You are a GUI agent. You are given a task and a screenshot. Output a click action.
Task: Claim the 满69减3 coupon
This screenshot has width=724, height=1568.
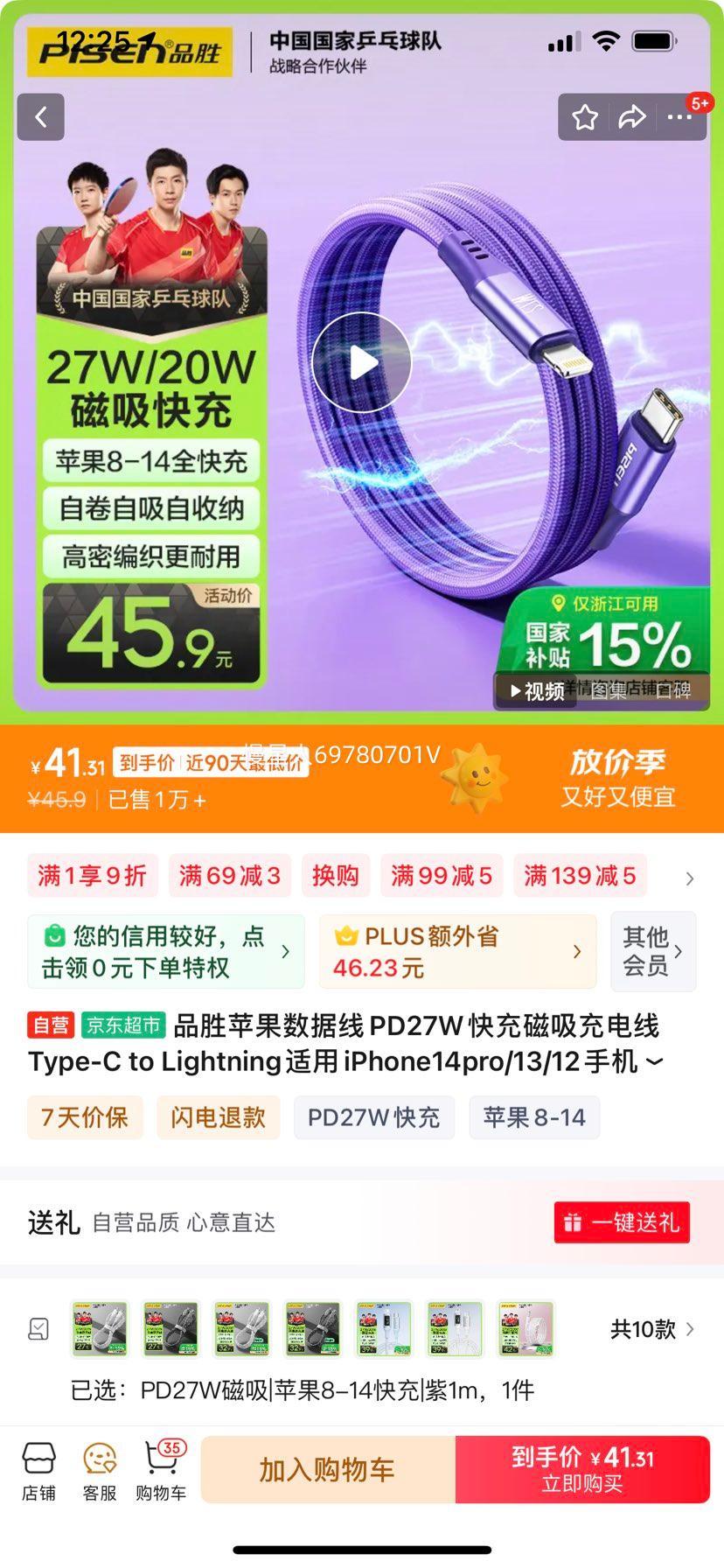tap(230, 876)
